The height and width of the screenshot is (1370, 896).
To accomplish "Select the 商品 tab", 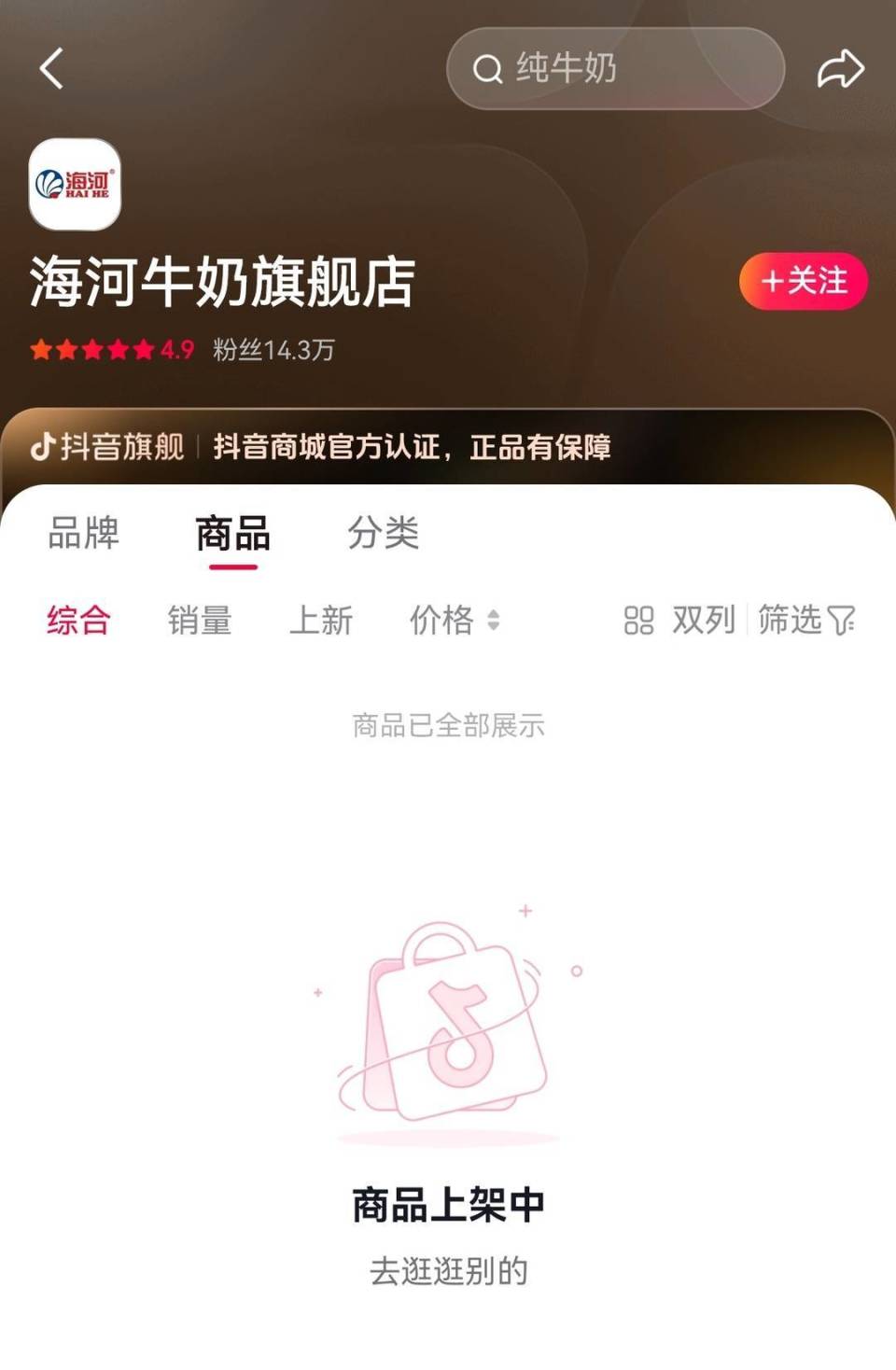I will (232, 534).
